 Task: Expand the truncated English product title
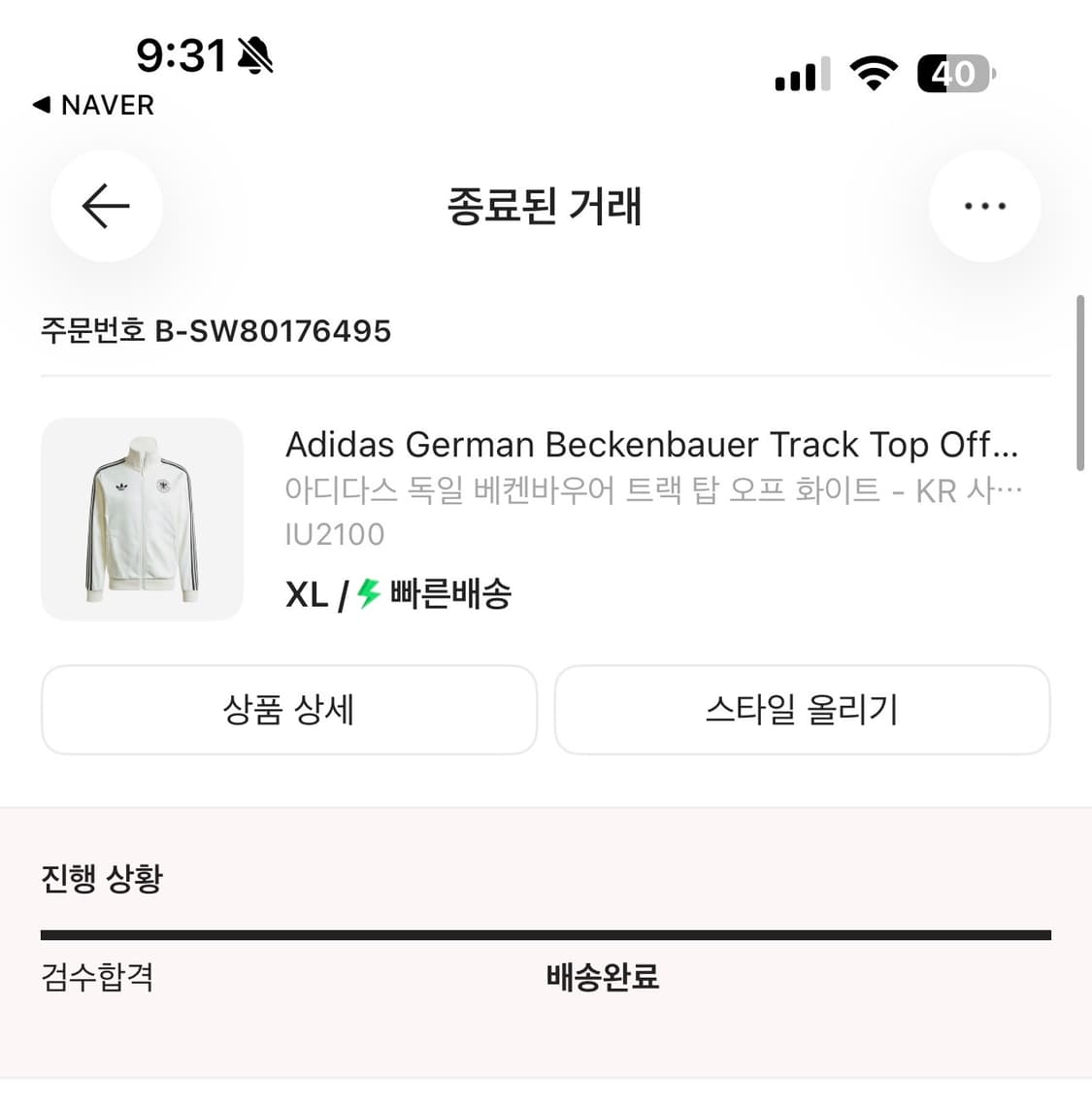653,444
